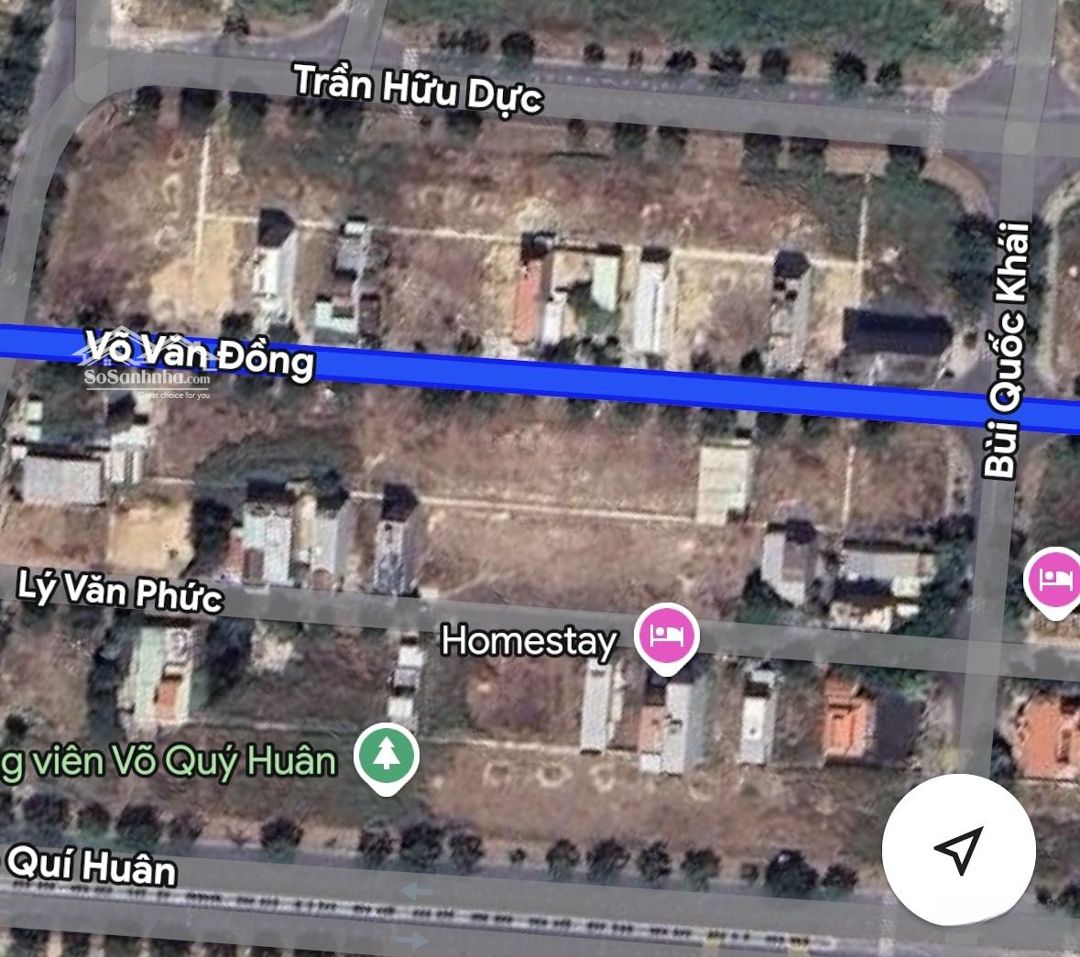Image resolution: width=1080 pixels, height=957 pixels.
Task: Tap the navigation arrow location button
Action: 958,850
